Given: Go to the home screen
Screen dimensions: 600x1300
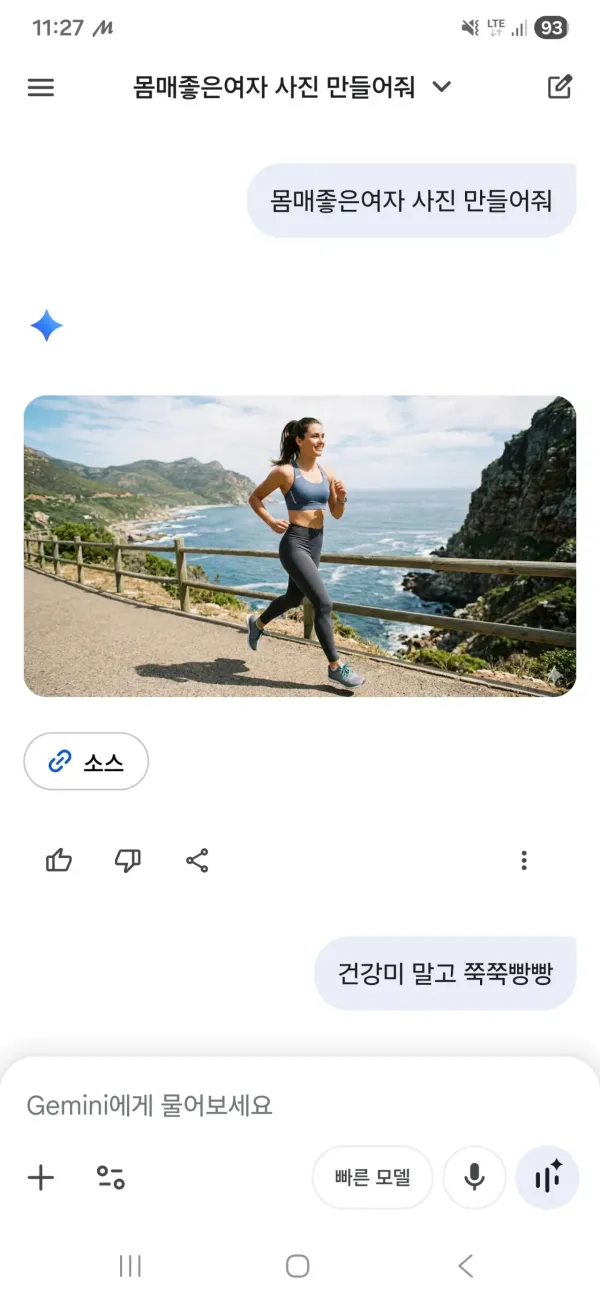Looking at the screenshot, I should click(x=297, y=1266).
